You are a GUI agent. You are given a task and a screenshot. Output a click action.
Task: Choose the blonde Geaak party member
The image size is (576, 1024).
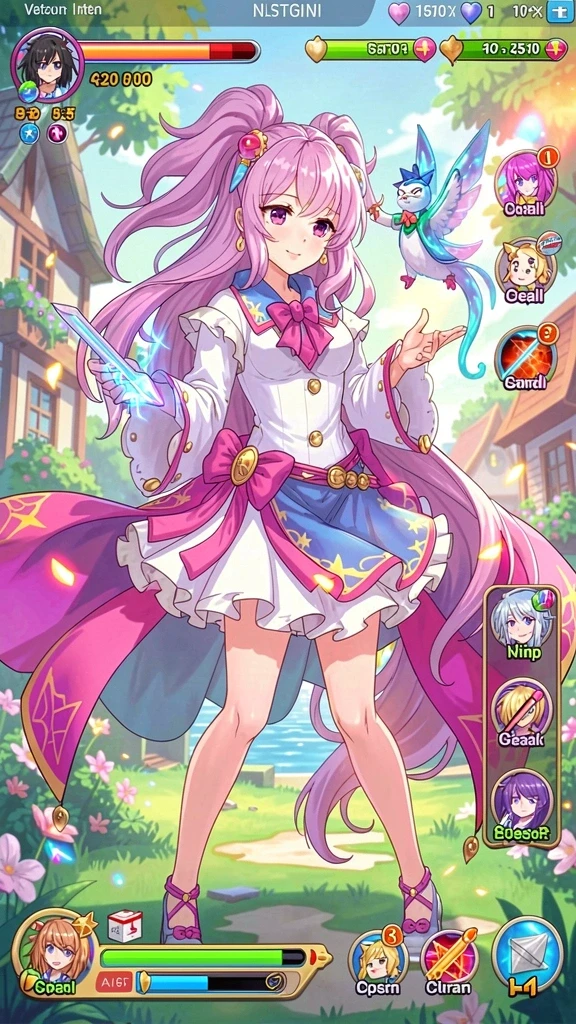[522, 709]
